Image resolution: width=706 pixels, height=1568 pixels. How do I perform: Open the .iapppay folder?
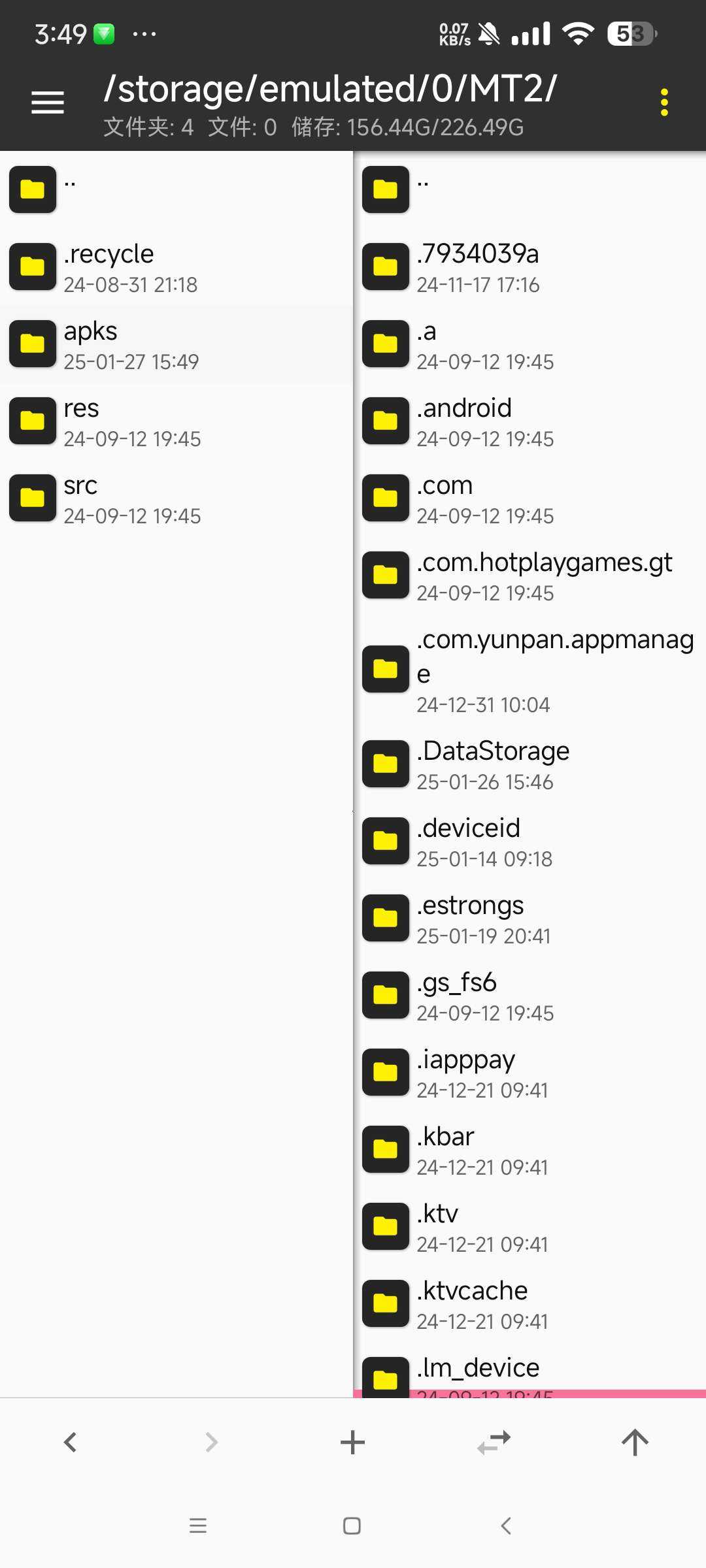pos(530,1073)
